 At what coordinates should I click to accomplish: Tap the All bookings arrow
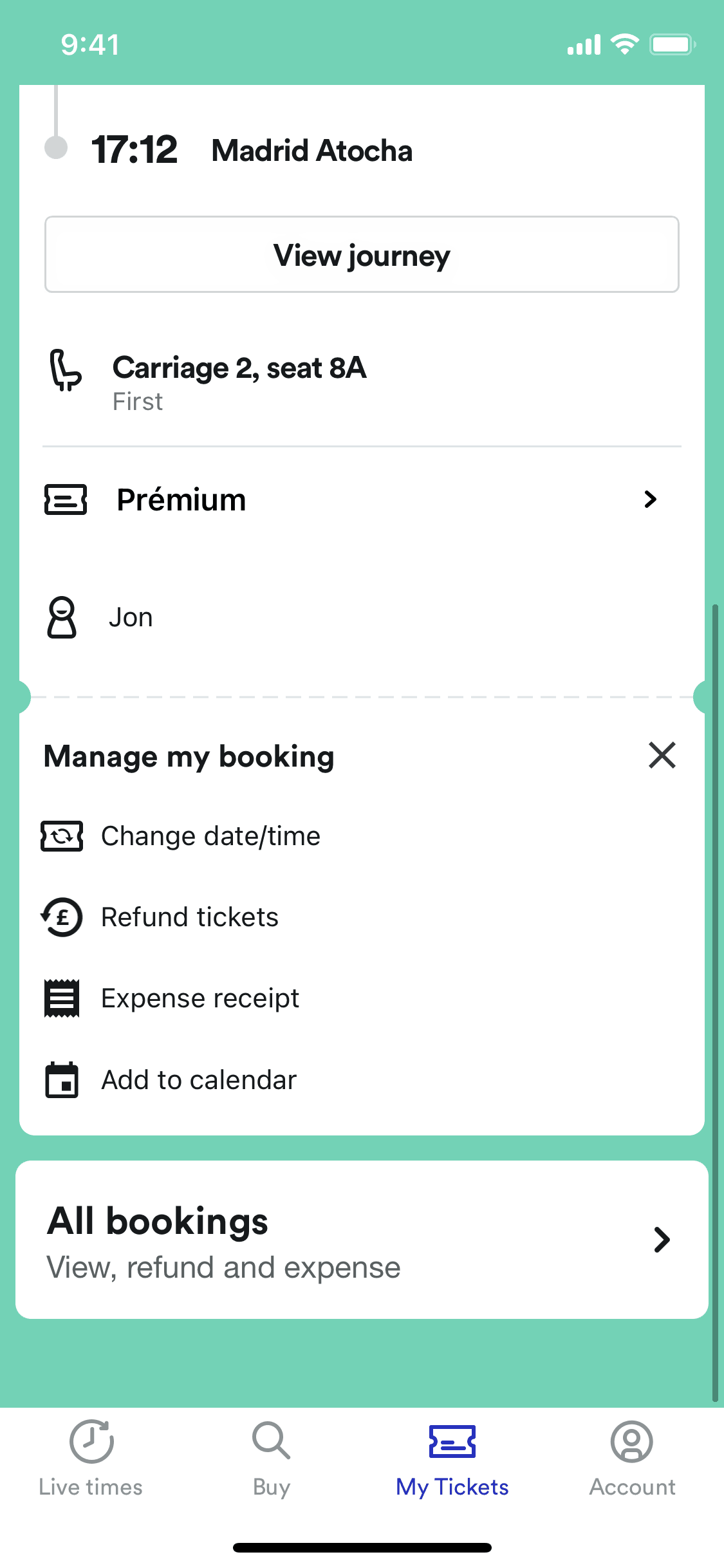pyautogui.click(x=662, y=1240)
